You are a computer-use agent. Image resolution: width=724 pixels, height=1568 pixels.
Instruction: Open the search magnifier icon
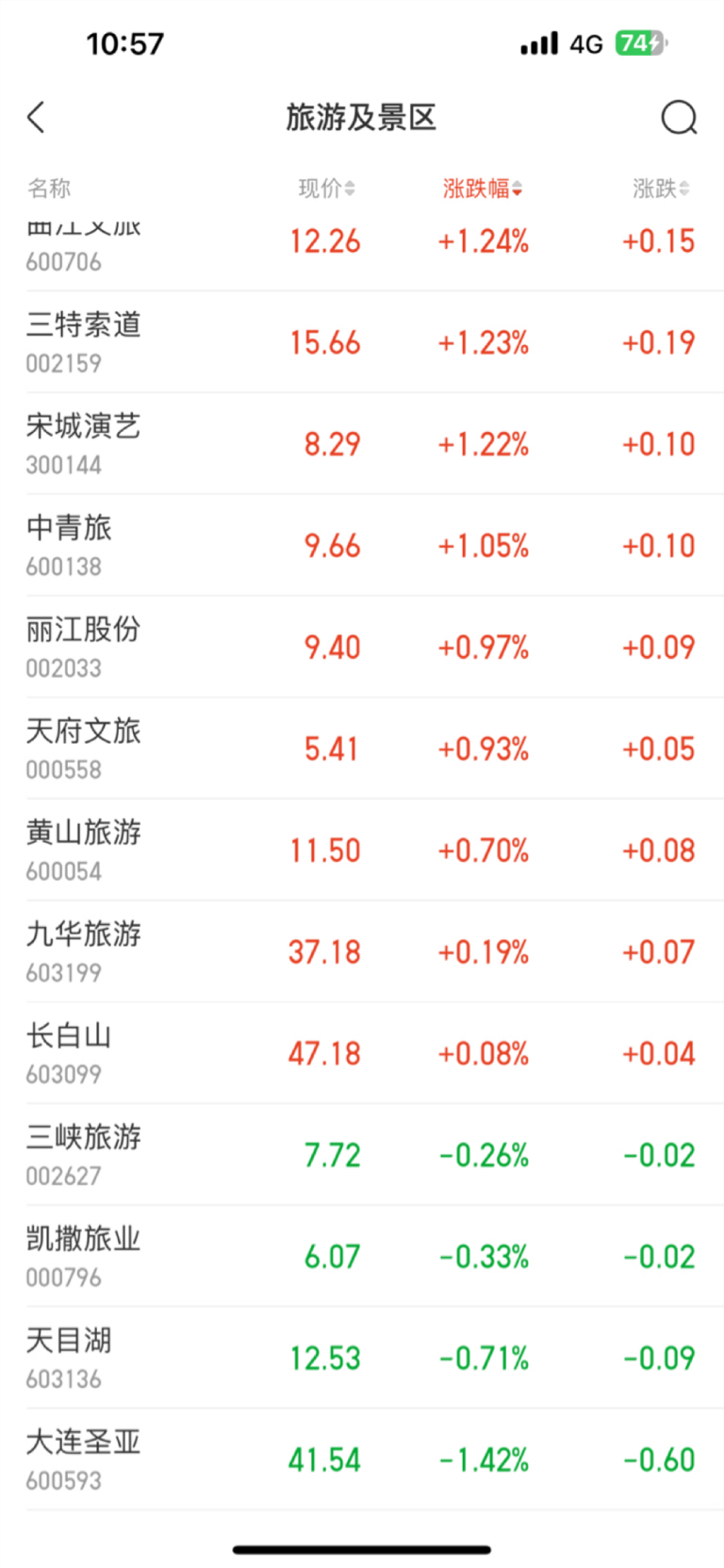pyautogui.click(x=679, y=118)
